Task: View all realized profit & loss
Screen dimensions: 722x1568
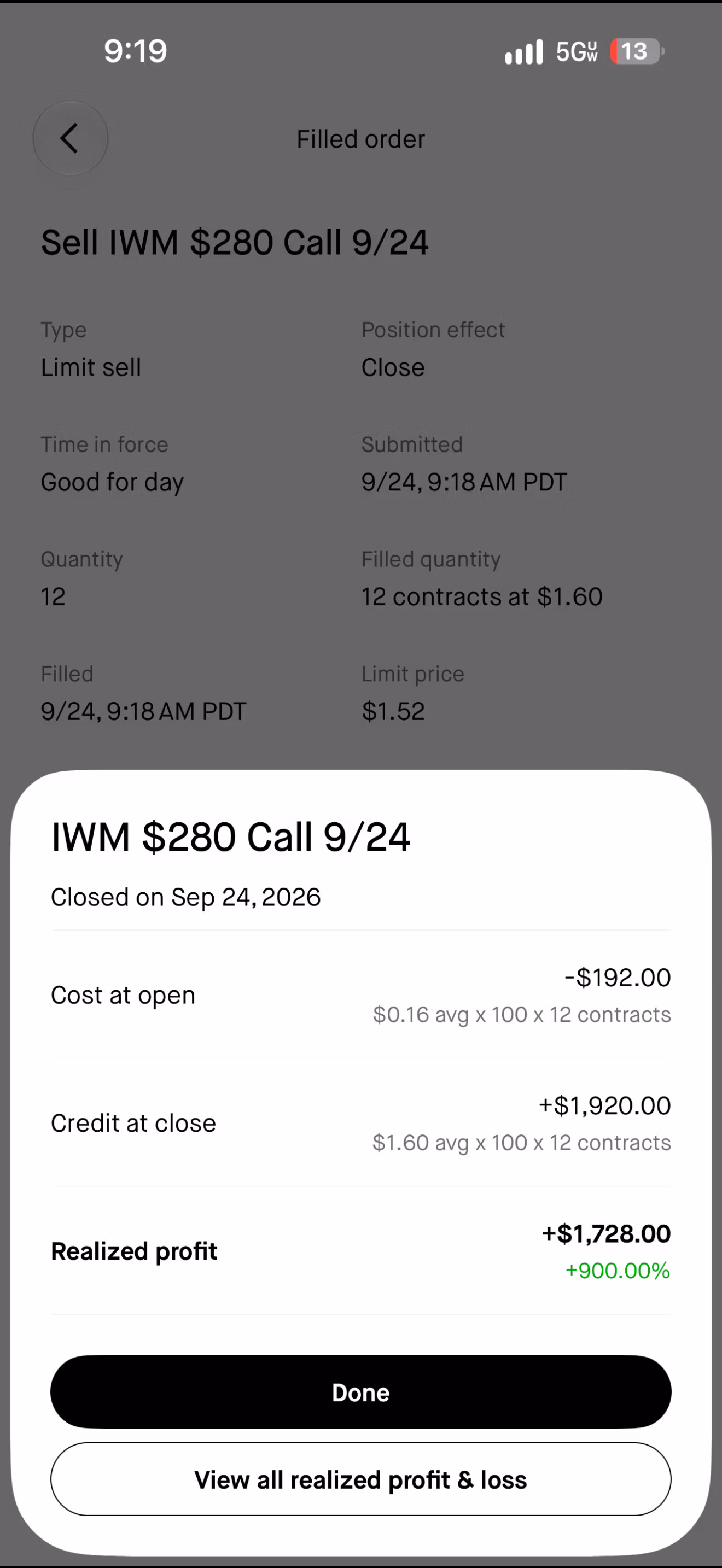Action: pyautogui.click(x=360, y=1479)
